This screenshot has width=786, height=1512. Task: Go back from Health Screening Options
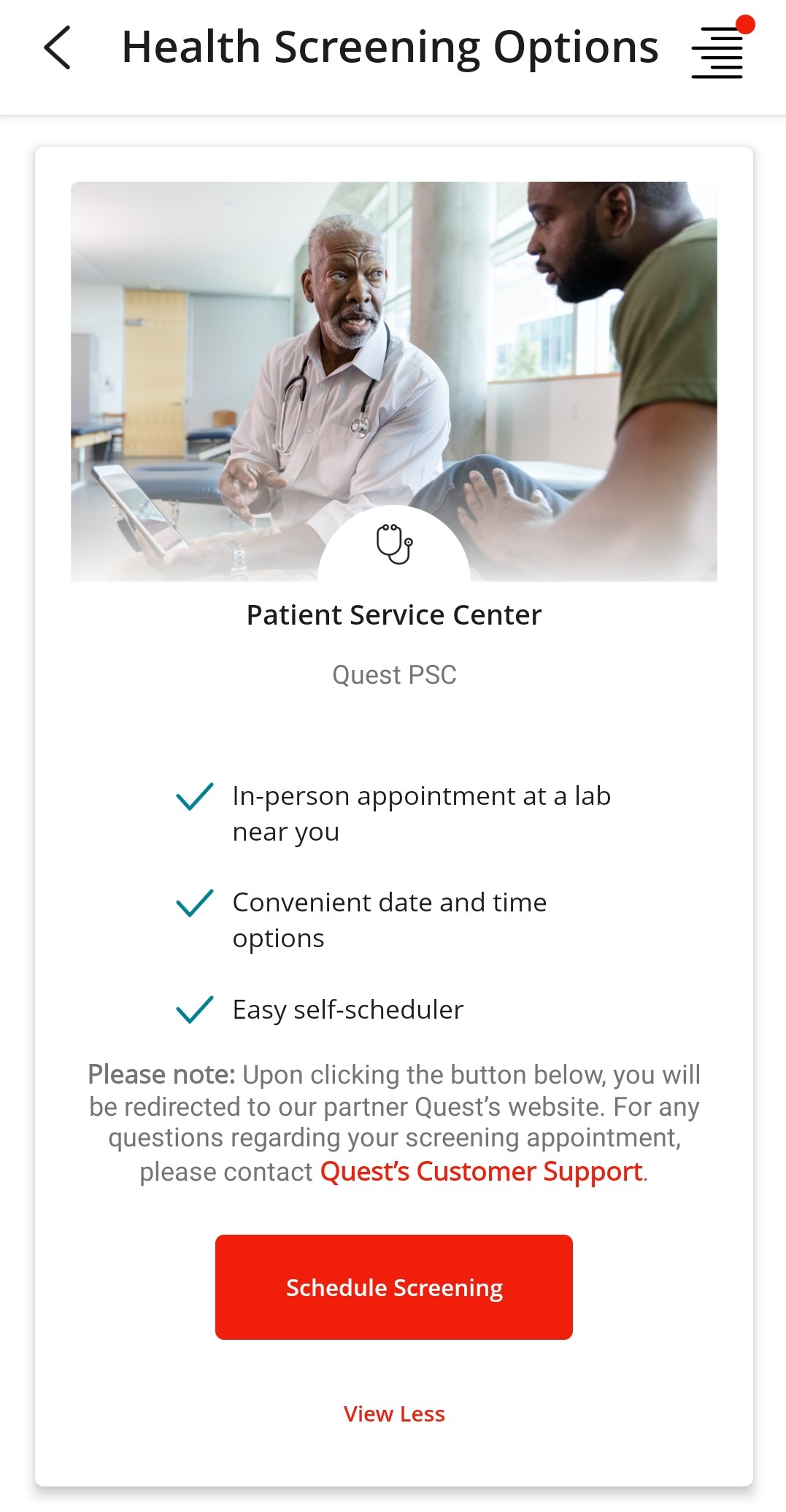coord(58,48)
